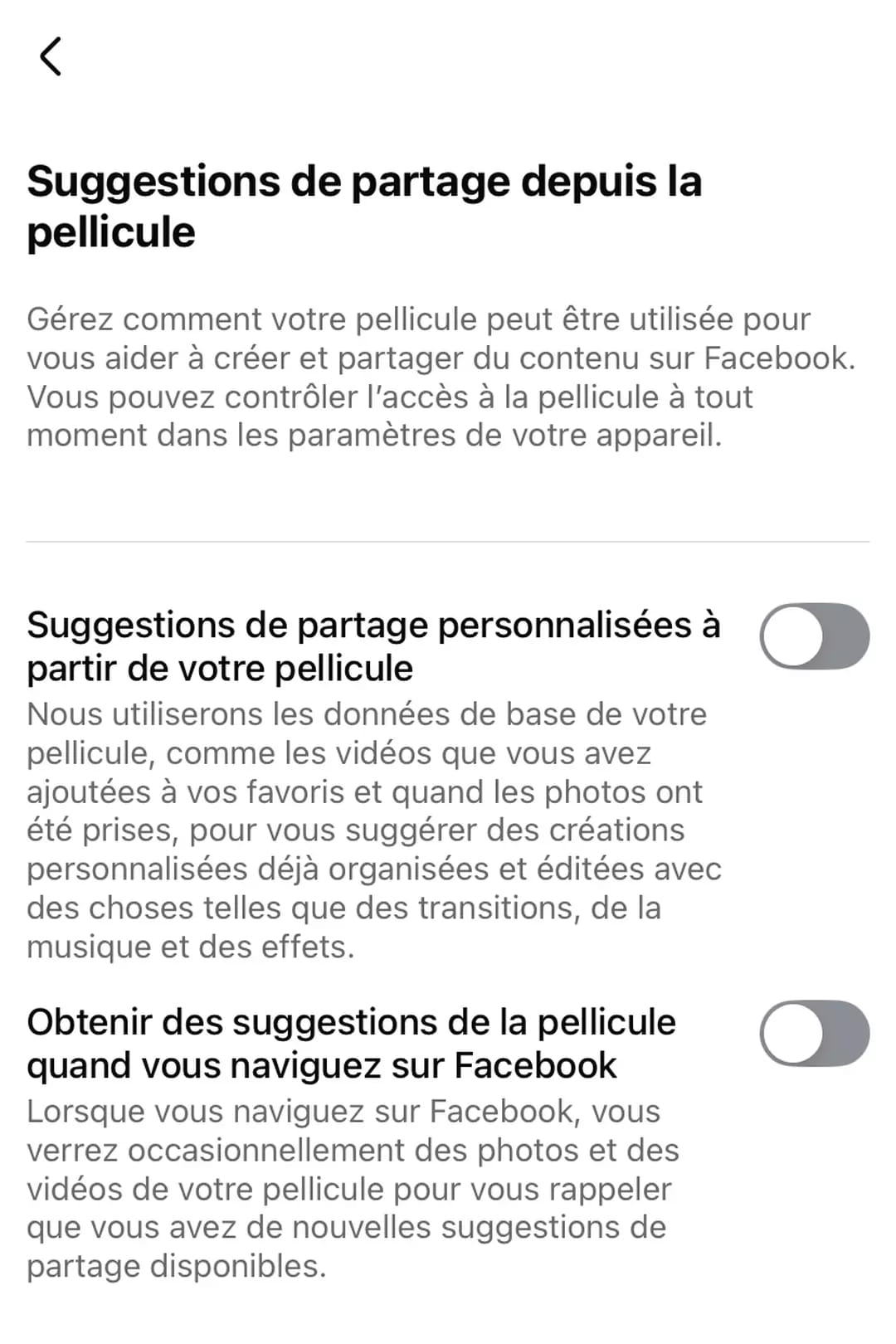Go back using the top-left arrow
Viewport: 896px width, 1344px height.
(51, 56)
